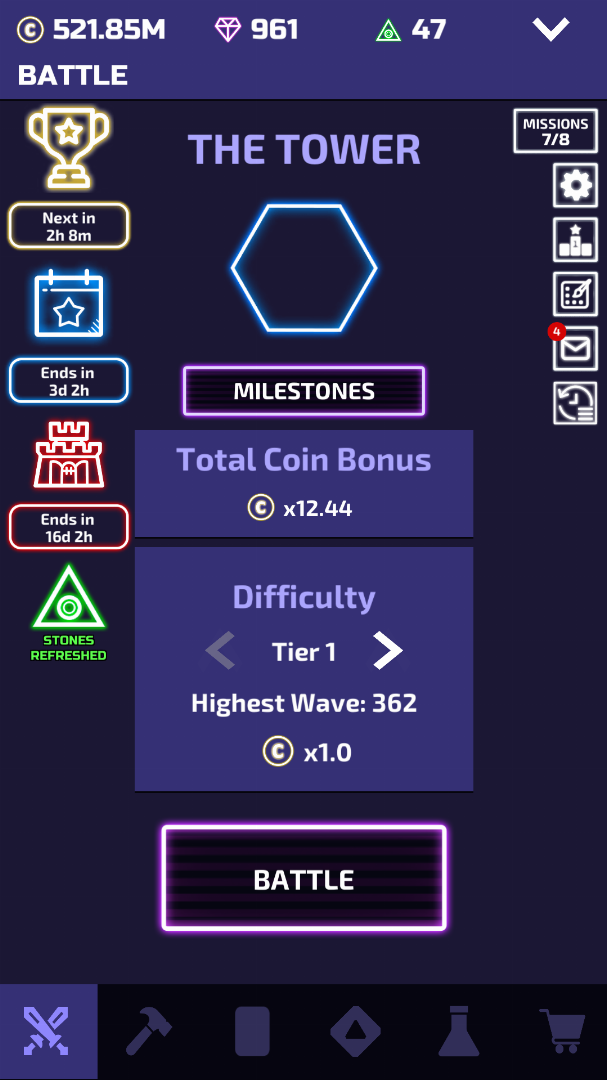Switch to the cards tab
Image resolution: width=607 pixels, height=1080 pixels.
(252, 1032)
